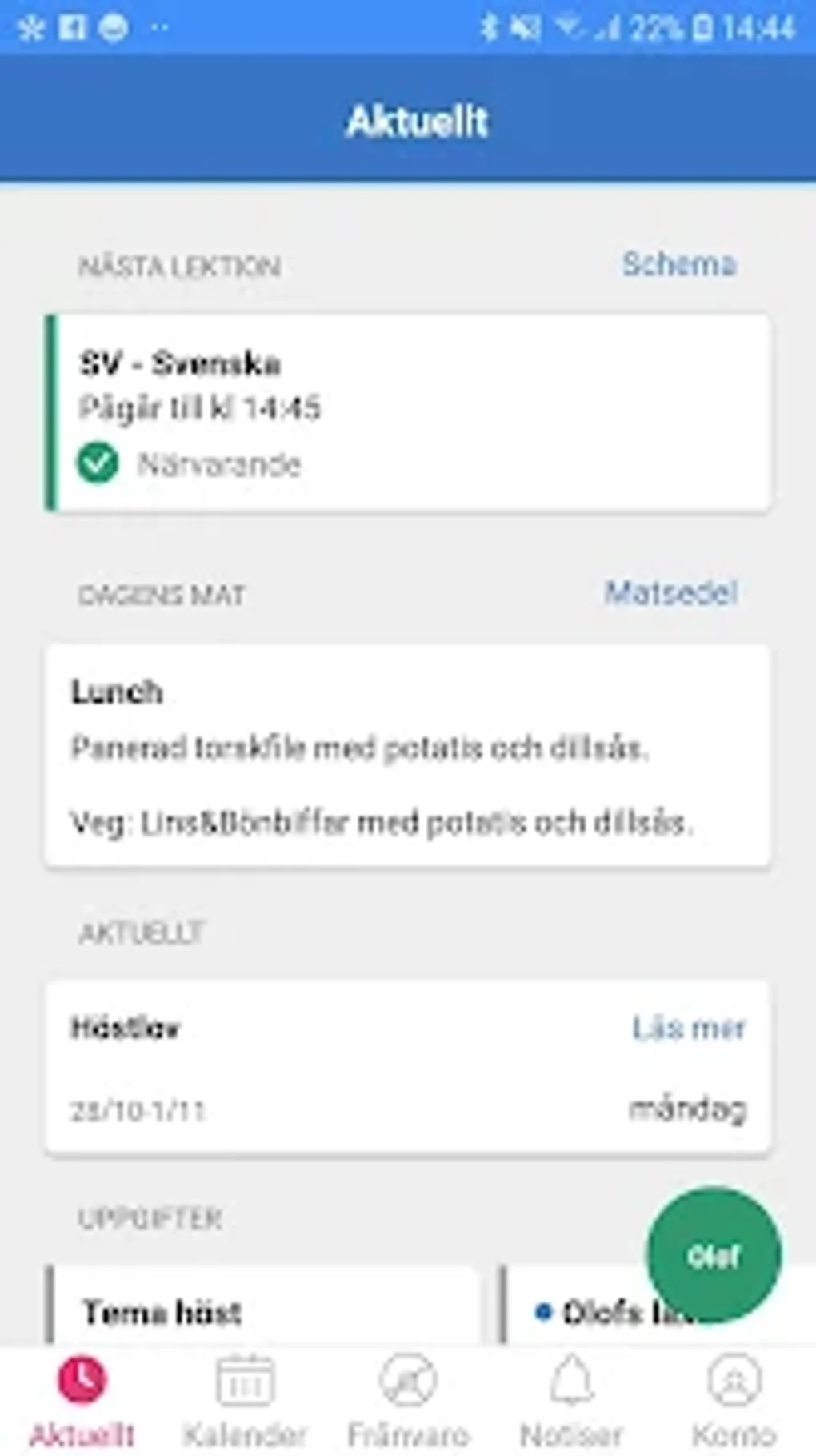Select the Aktuellt tab
The height and width of the screenshot is (1456, 816).
[x=82, y=1401]
